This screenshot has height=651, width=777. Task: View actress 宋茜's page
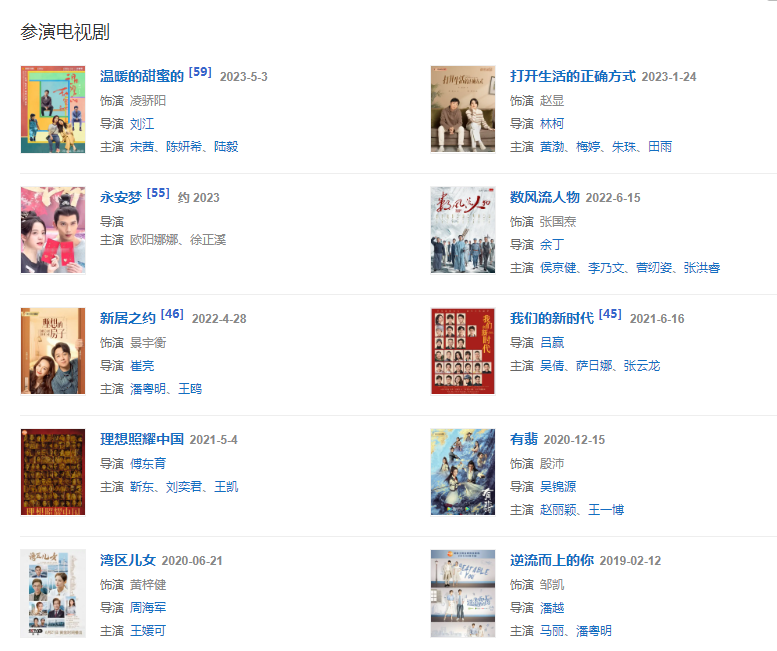click(142, 147)
